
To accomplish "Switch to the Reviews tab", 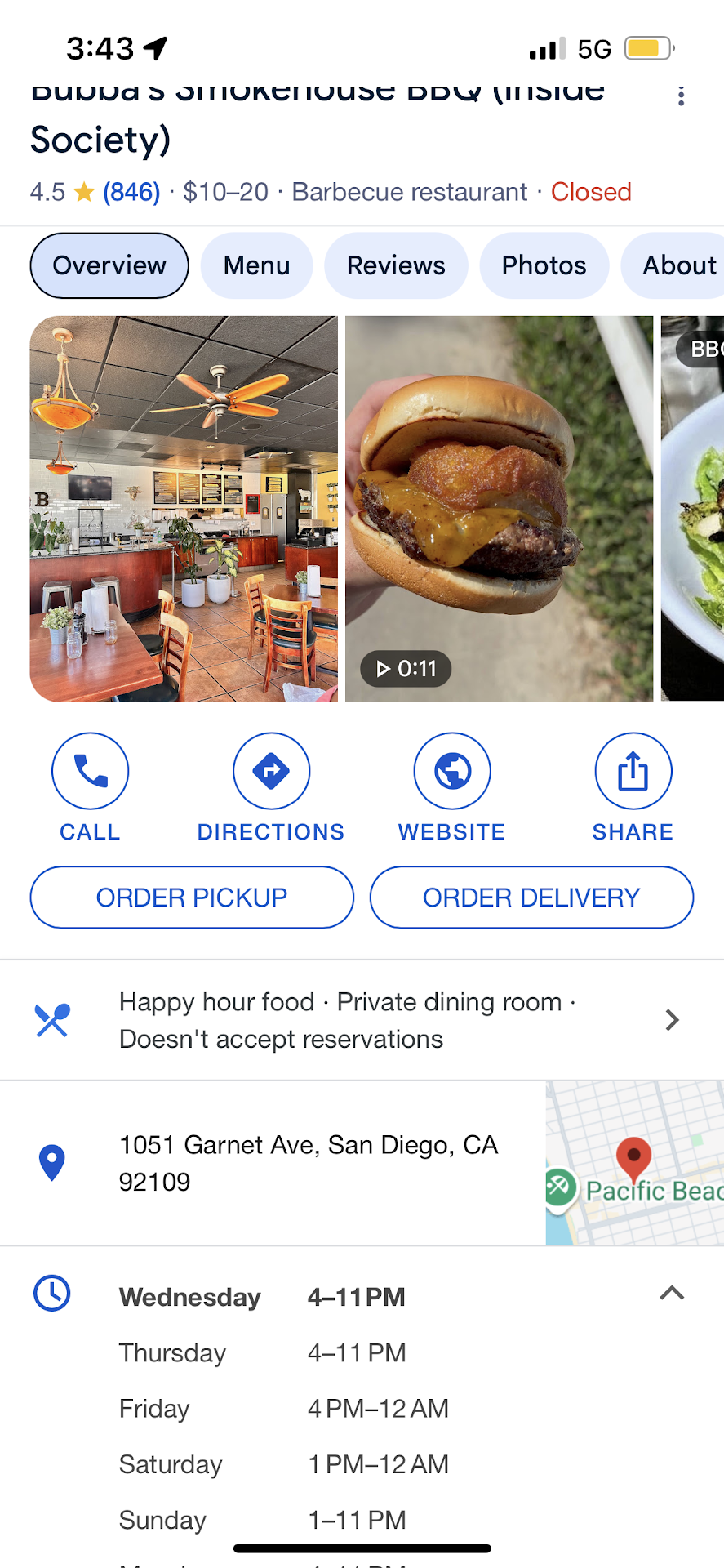I will pyautogui.click(x=396, y=265).
